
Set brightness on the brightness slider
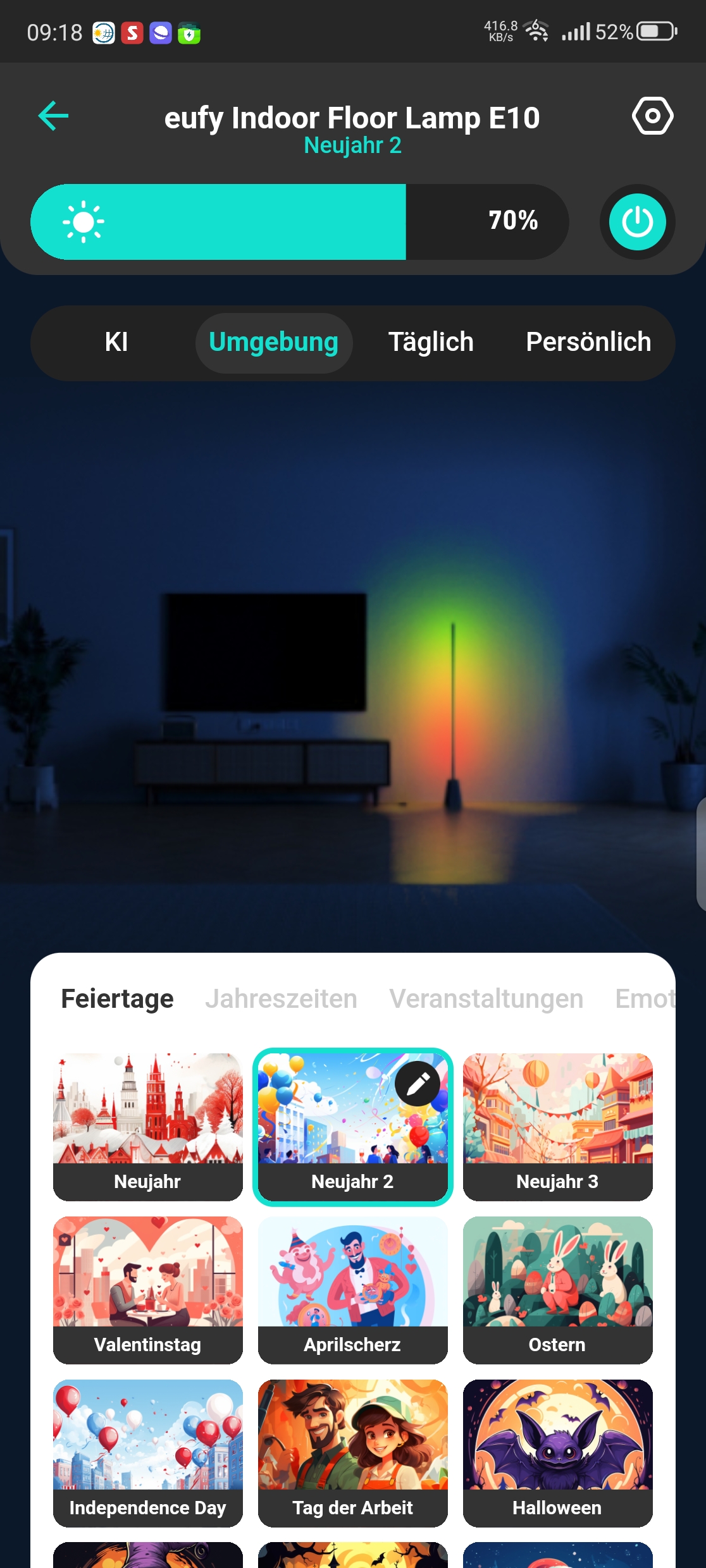[x=299, y=222]
